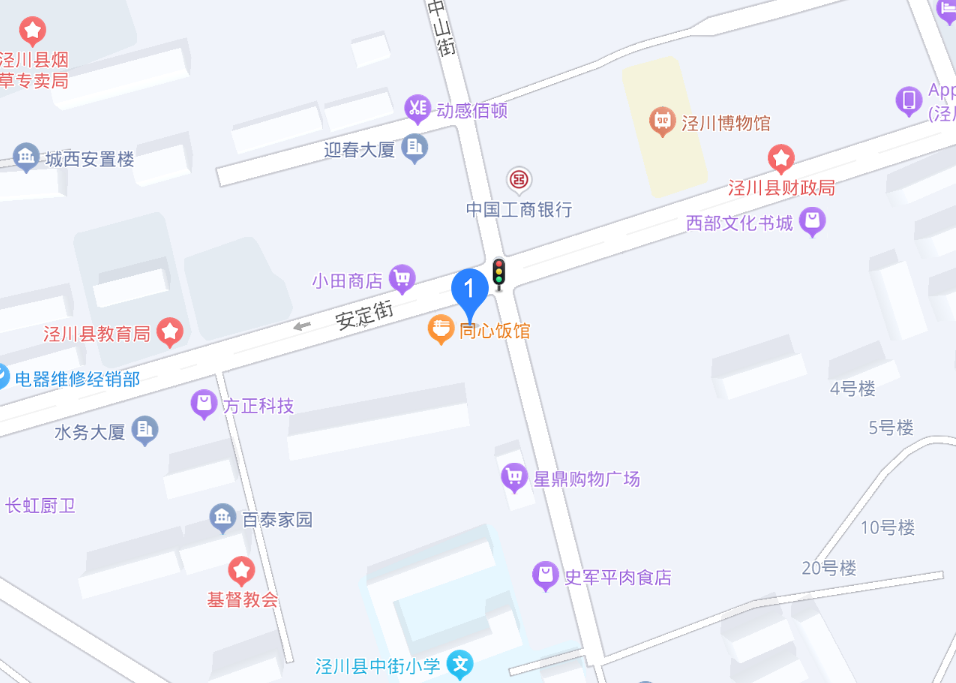Open the 小田商店 shop marker
This screenshot has width=956, height=683.
point(402,278)
